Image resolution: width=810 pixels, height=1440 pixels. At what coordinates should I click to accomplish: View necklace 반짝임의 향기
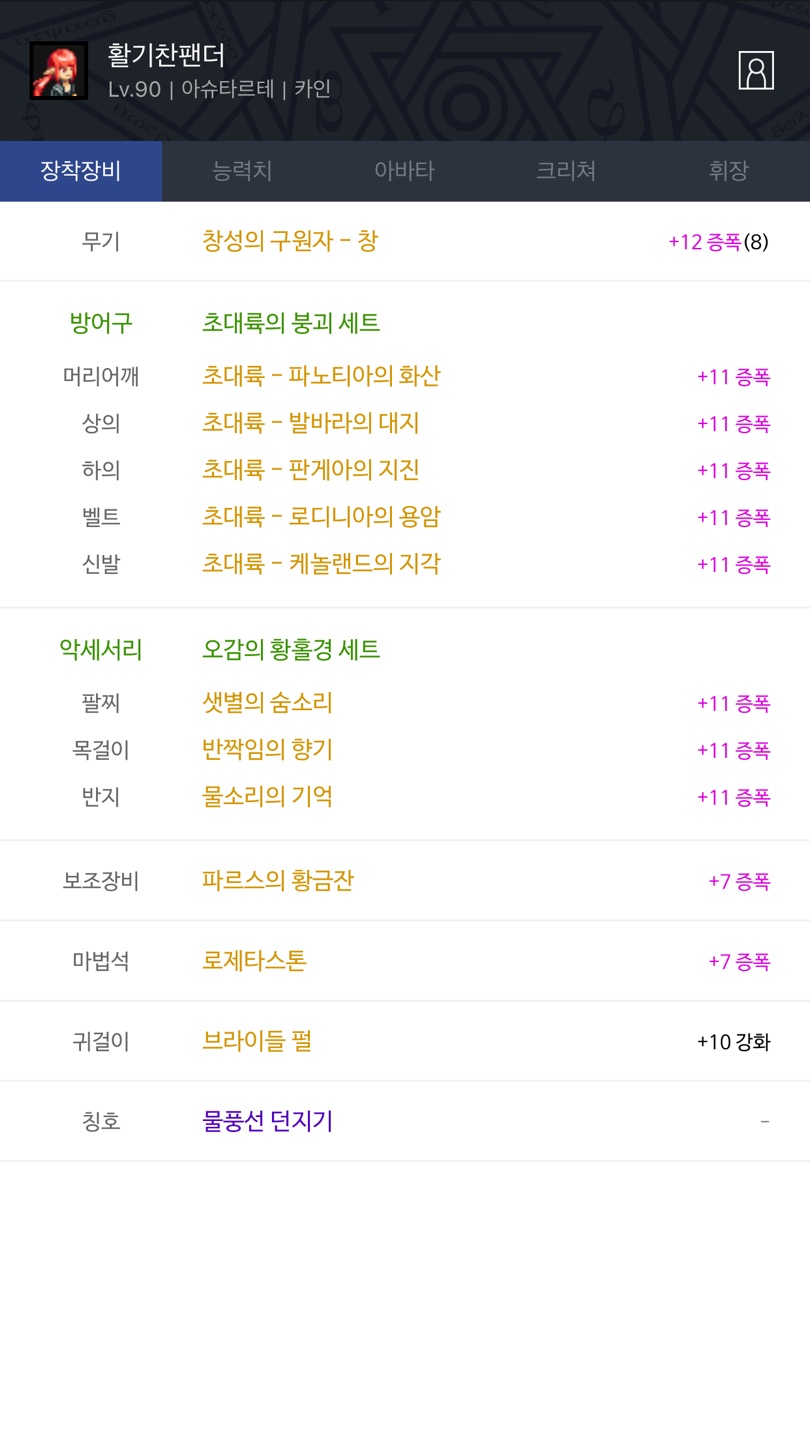(267, 750)
